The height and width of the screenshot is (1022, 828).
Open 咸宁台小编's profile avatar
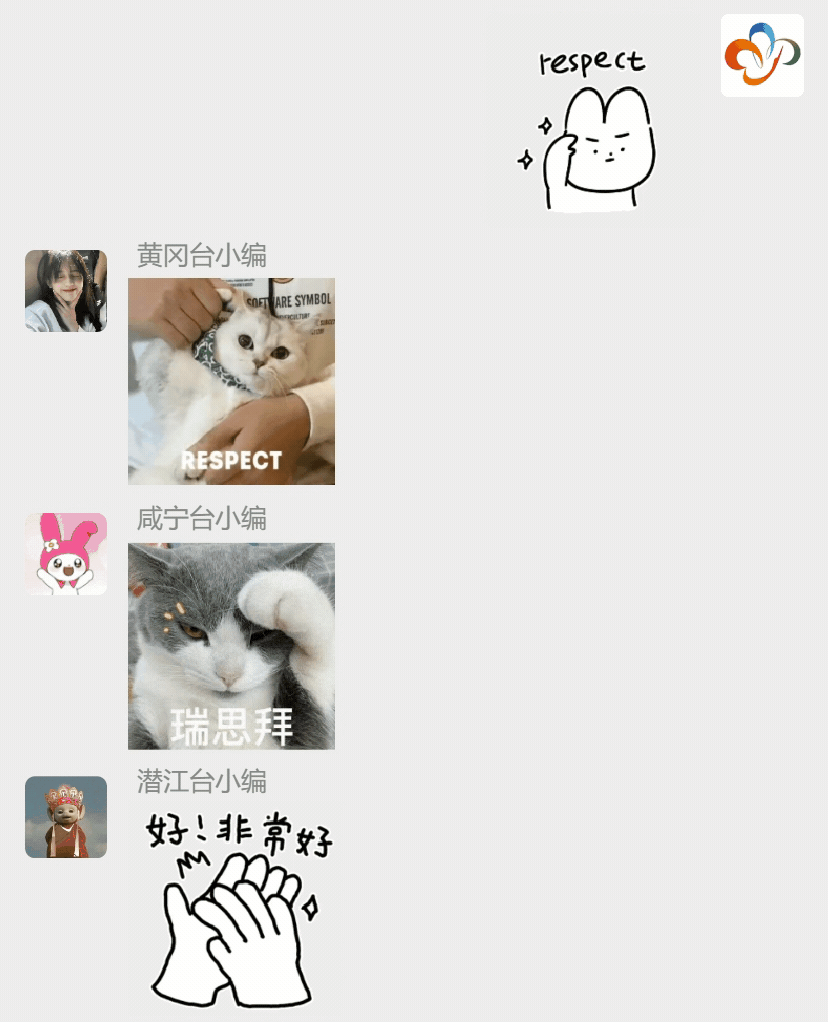[66, 554]
